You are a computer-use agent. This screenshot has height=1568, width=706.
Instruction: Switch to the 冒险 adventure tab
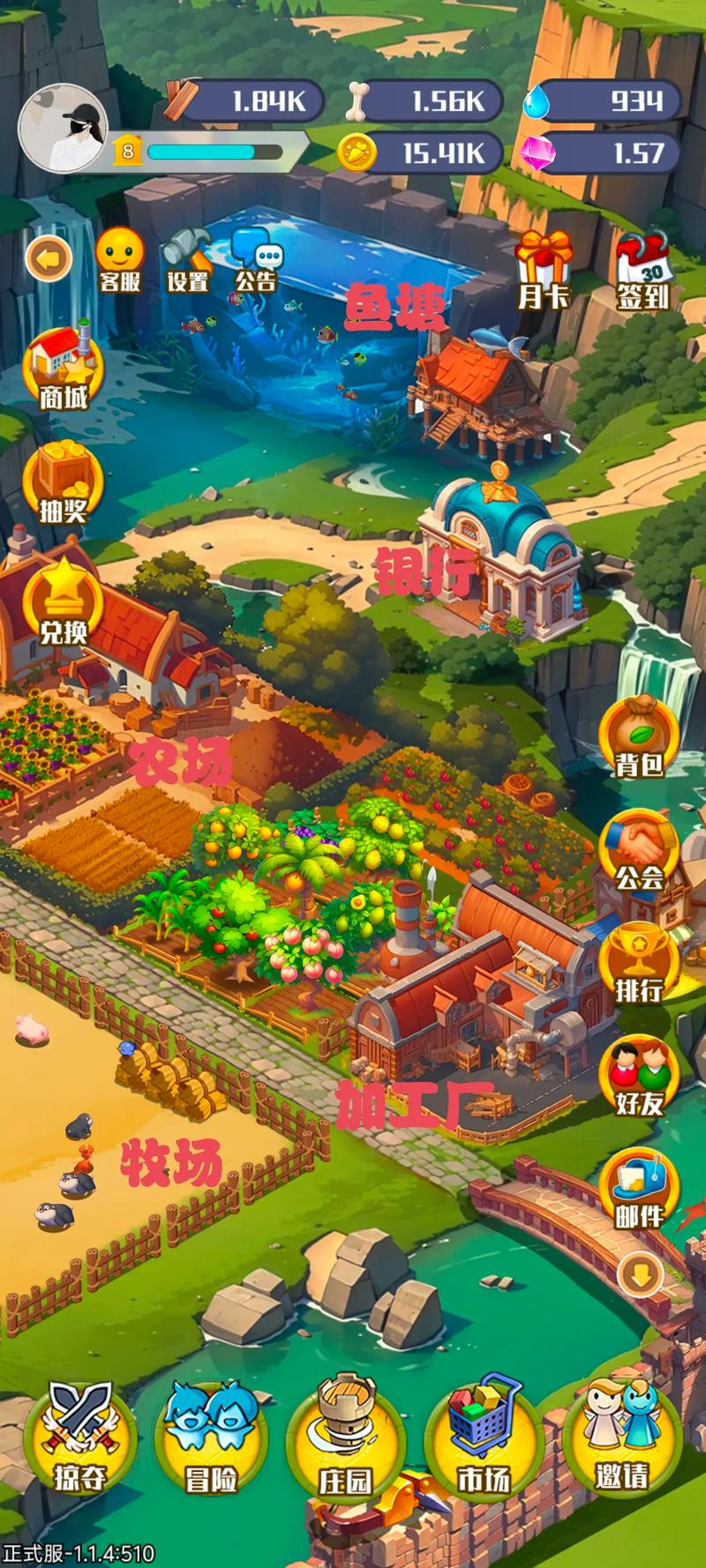(x=211, y=1439)
